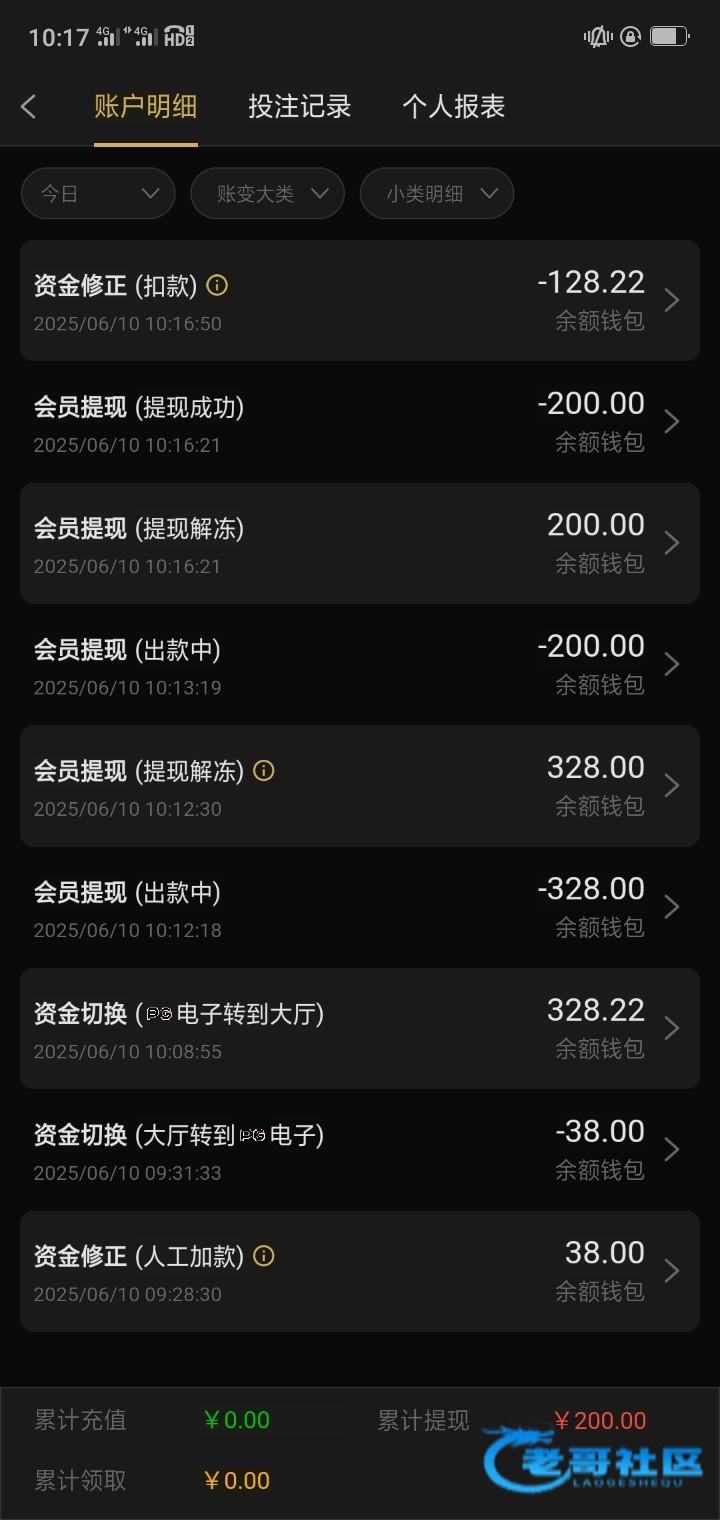720x1520 pixels.
Task: Expand the 账变大类 filter dropdown
Action: 268,193
